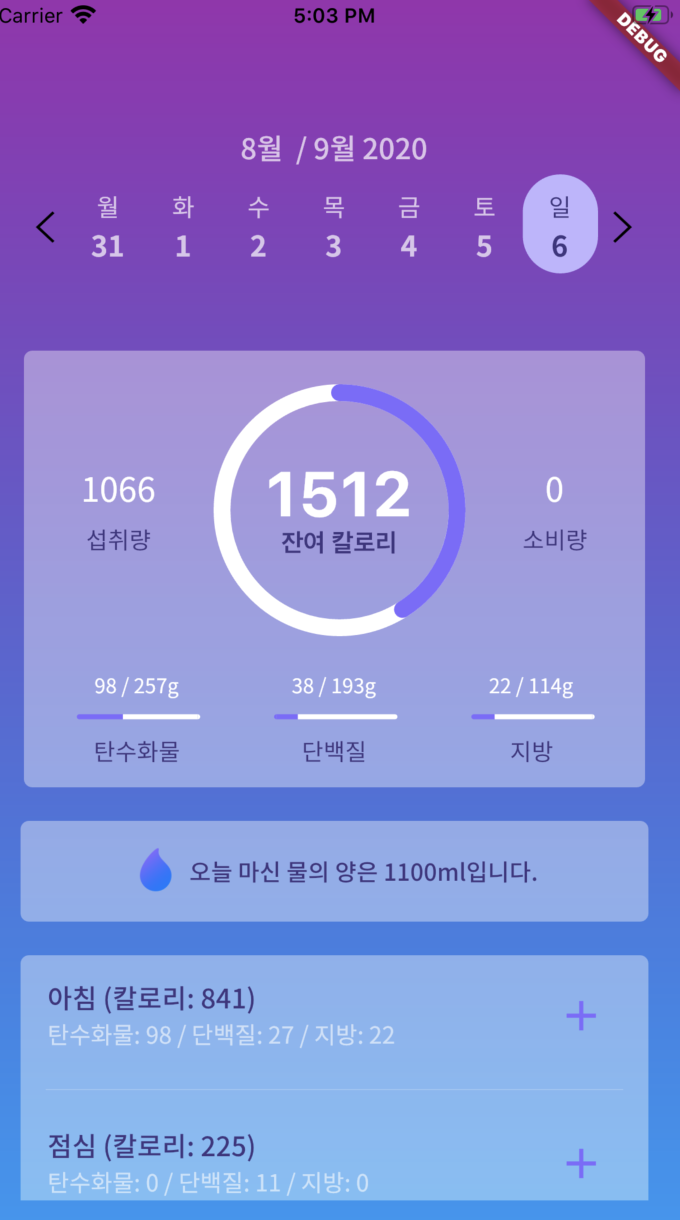This screenshot has width=680, height=1220.
Task: Select Wednesday the 2nd
Action: tap(258, 228)
